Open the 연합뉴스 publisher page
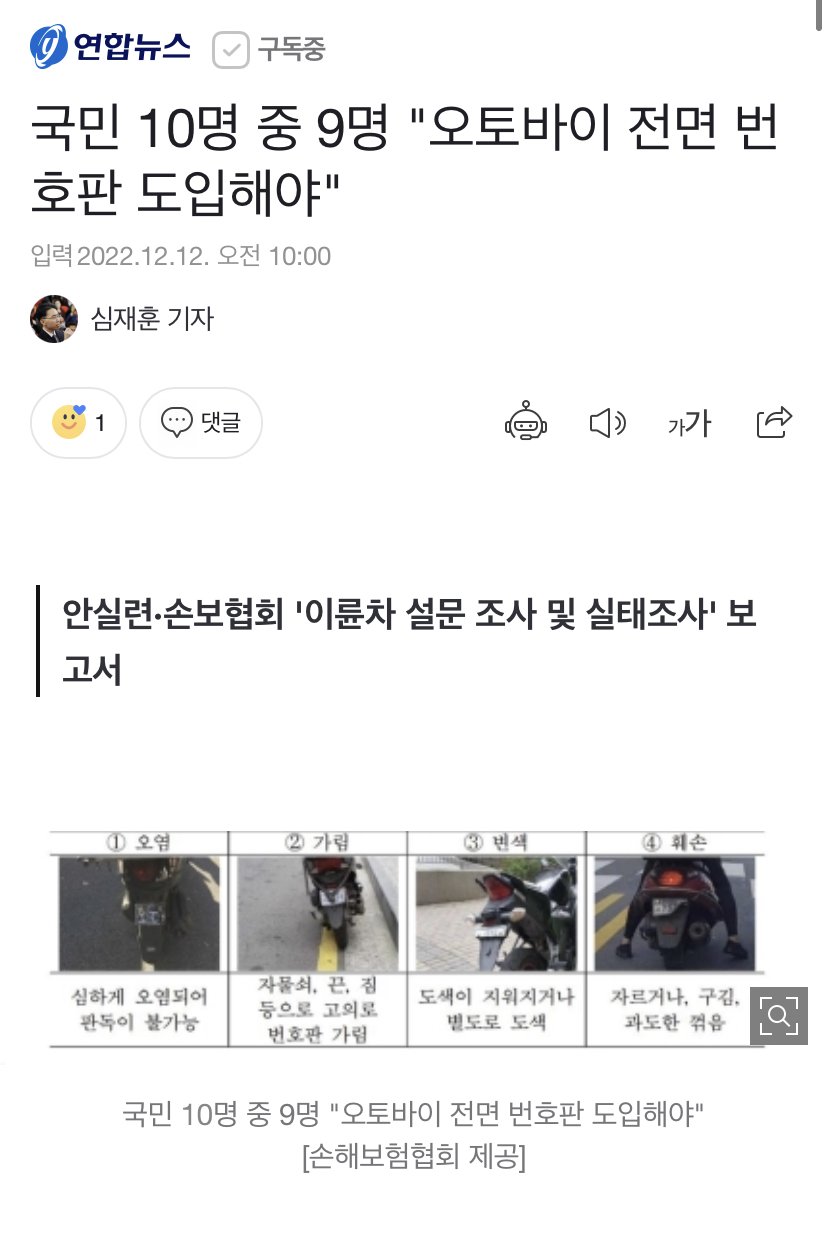 tap(110, 46)
